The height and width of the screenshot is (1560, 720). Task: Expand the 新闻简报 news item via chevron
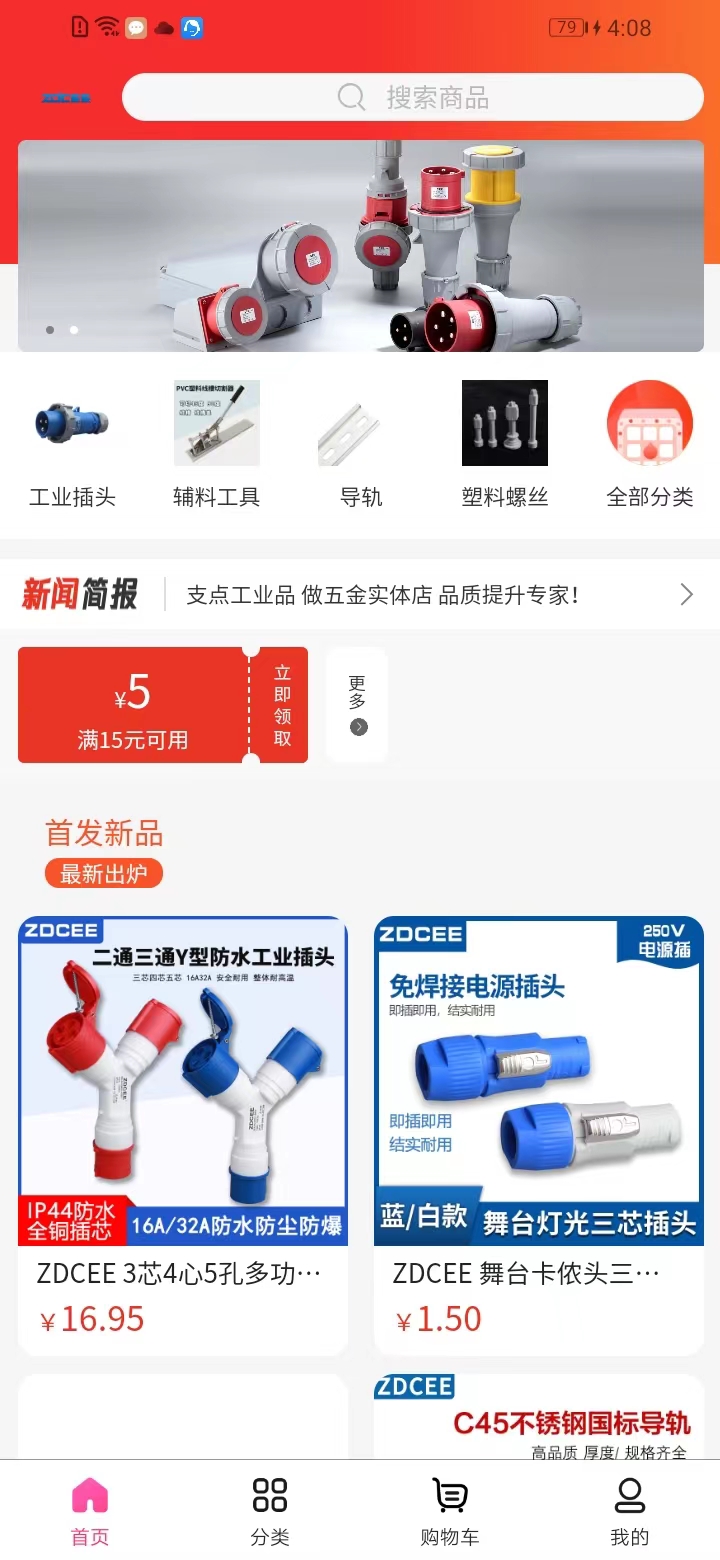(686, 594)
